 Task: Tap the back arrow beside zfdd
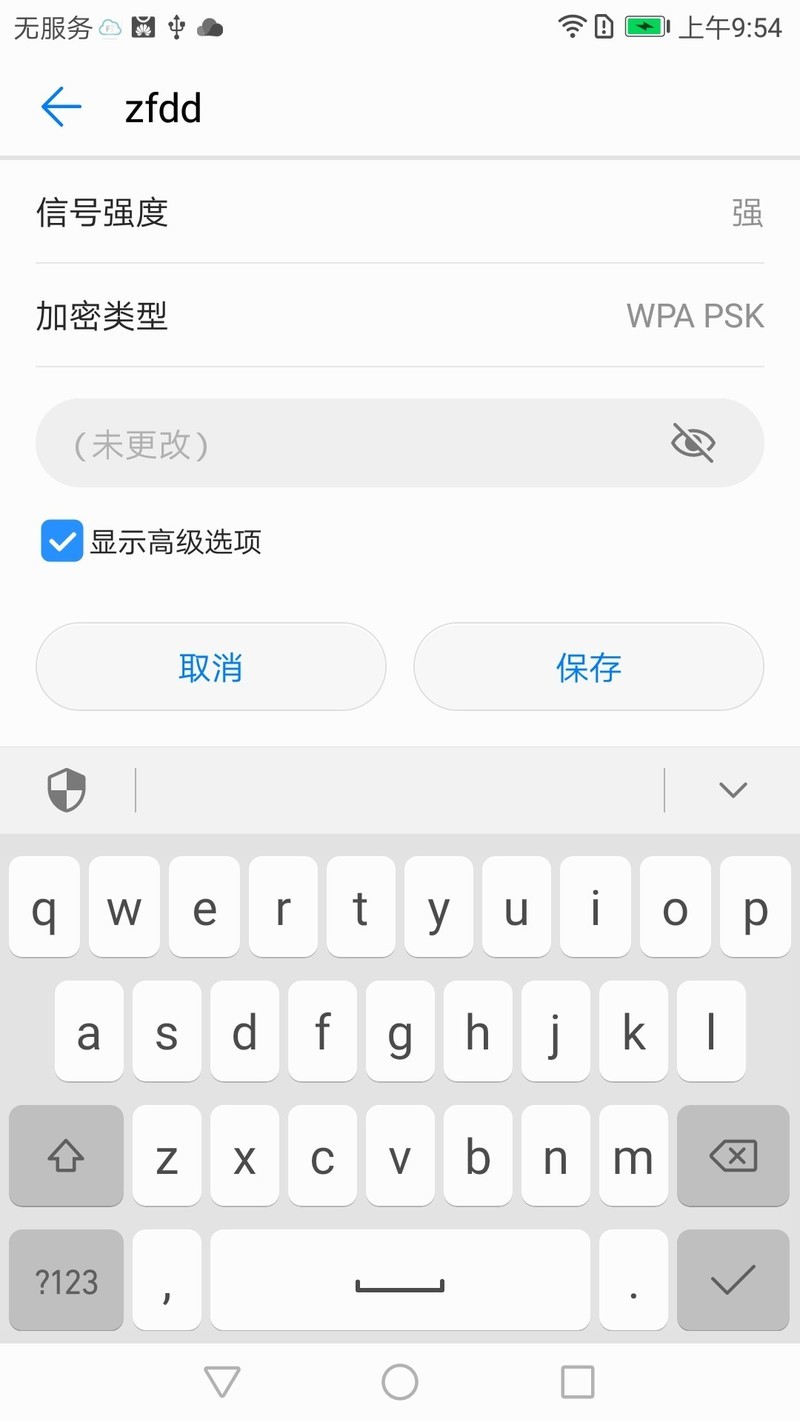(60, 107)
